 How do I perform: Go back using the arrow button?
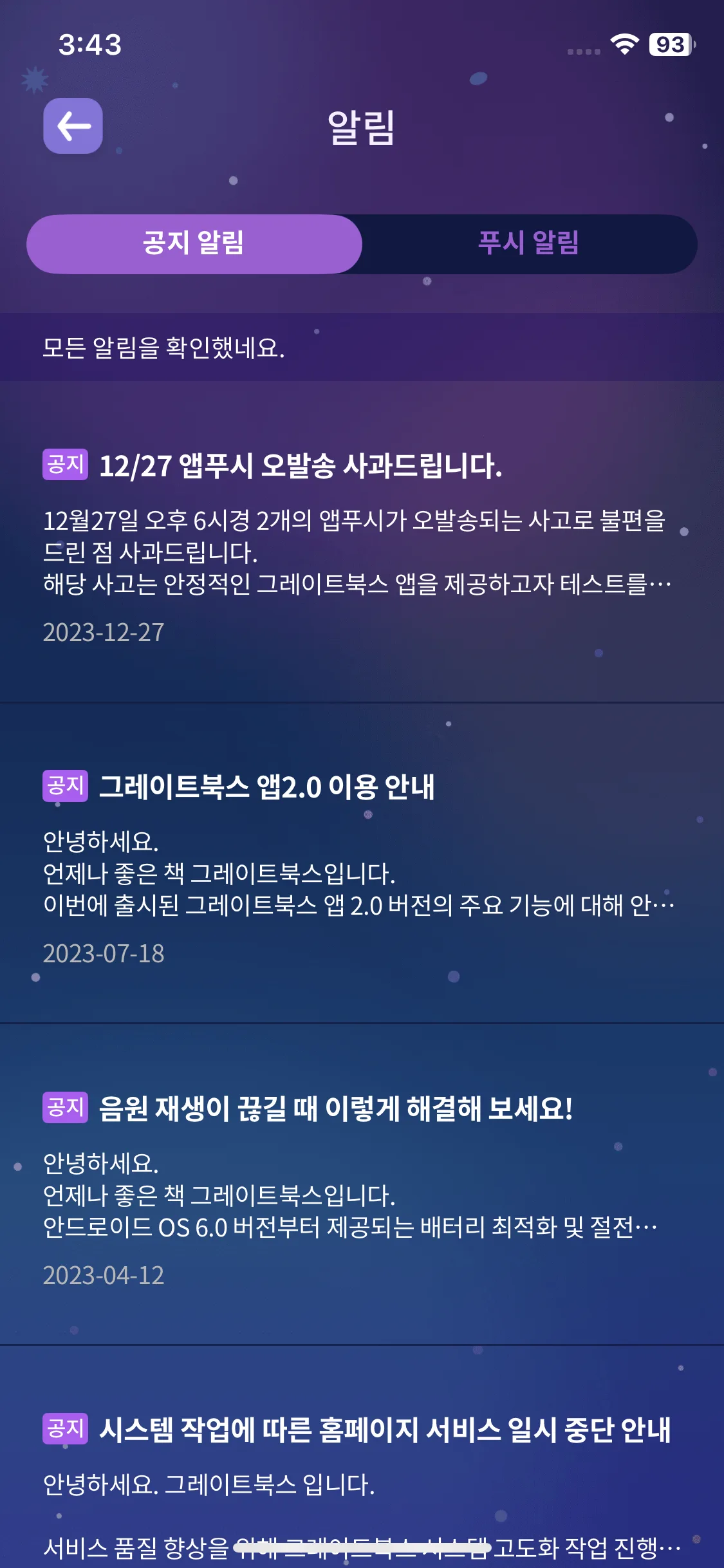pos(73,126)
